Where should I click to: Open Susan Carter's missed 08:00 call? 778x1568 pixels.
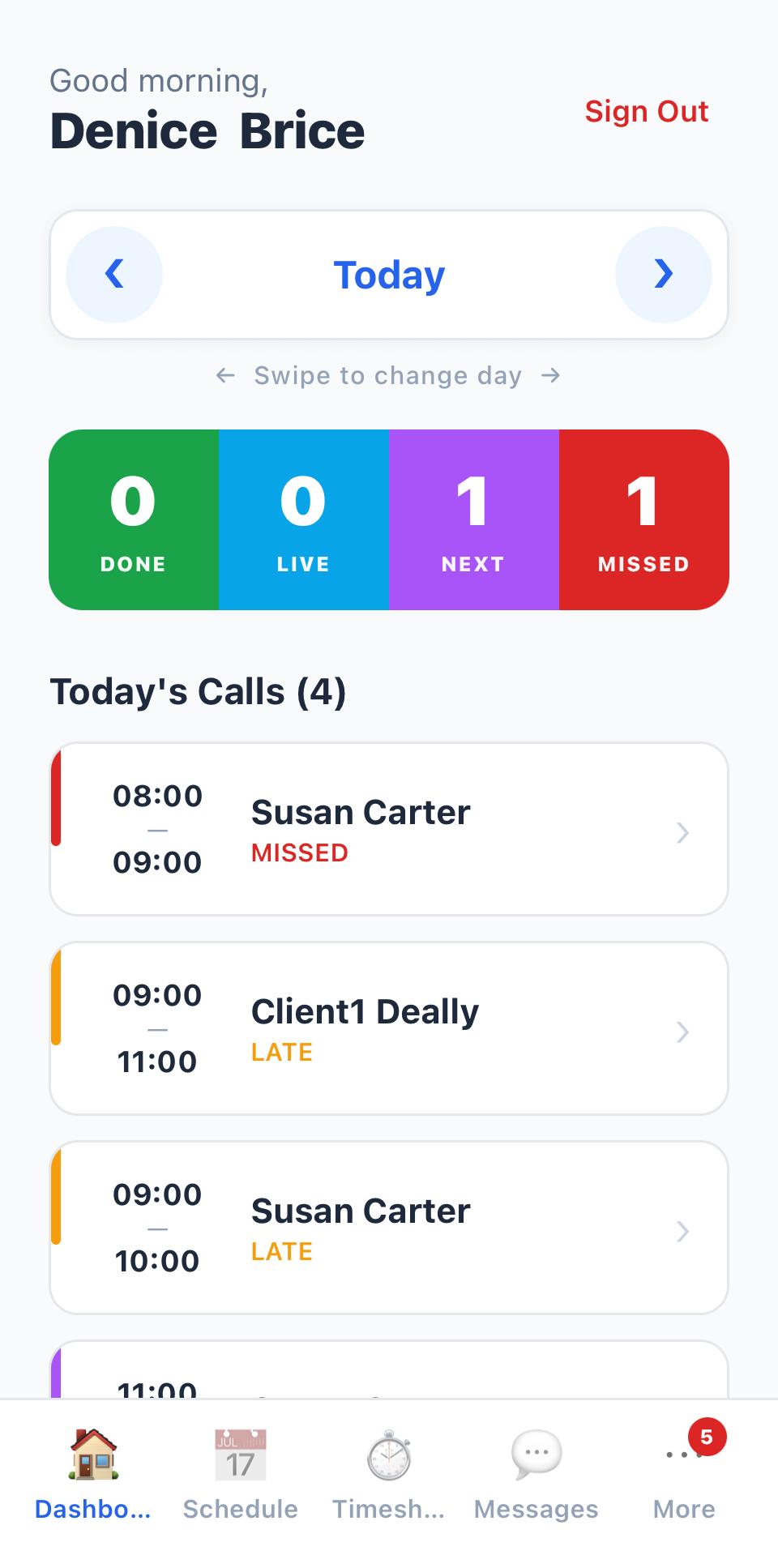click(x=389, y=829)
